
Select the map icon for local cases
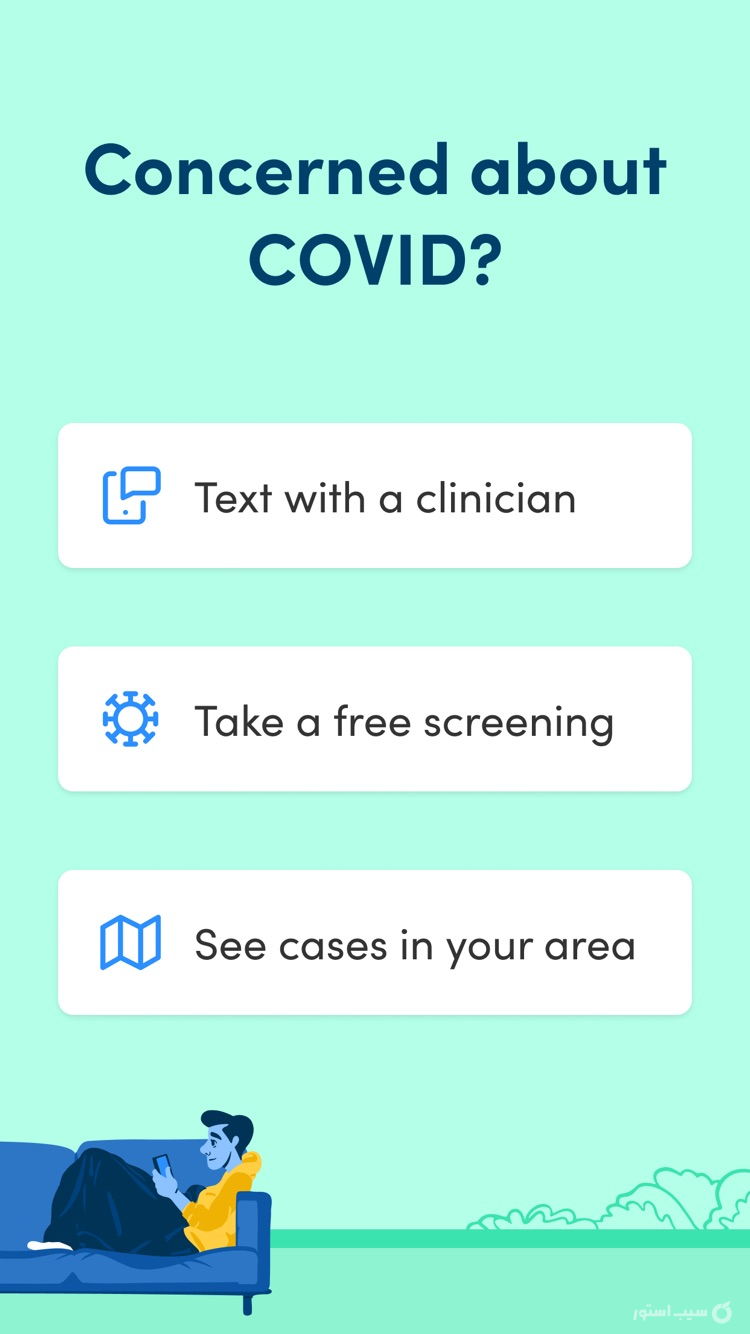[x=130, y=941]
